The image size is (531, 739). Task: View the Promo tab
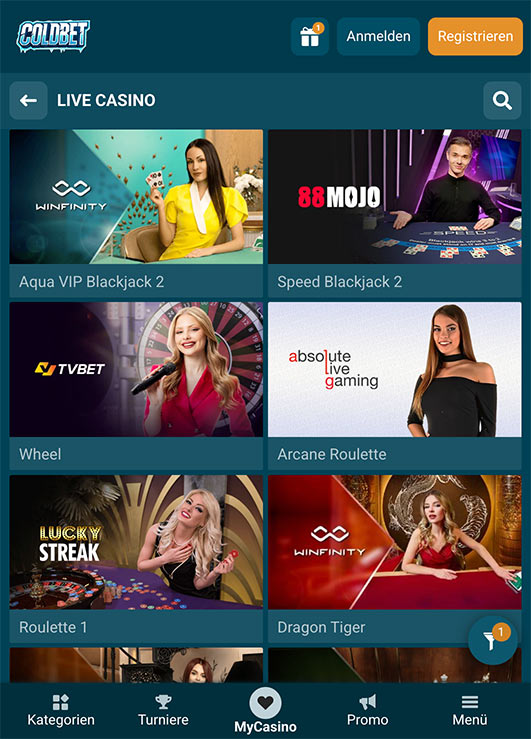click(x=368, y=710)
